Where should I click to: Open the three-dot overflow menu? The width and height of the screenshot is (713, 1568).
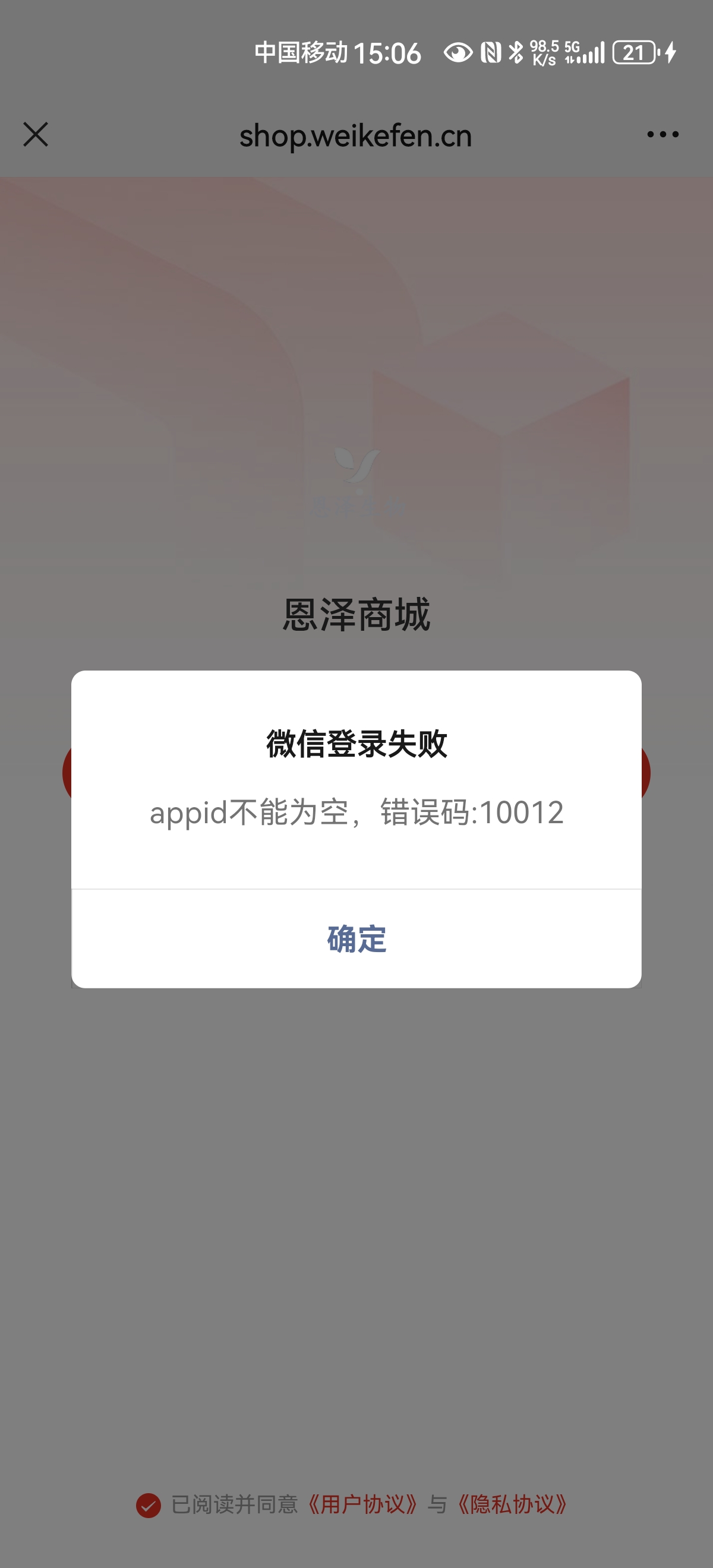click(x=662, y=134)
